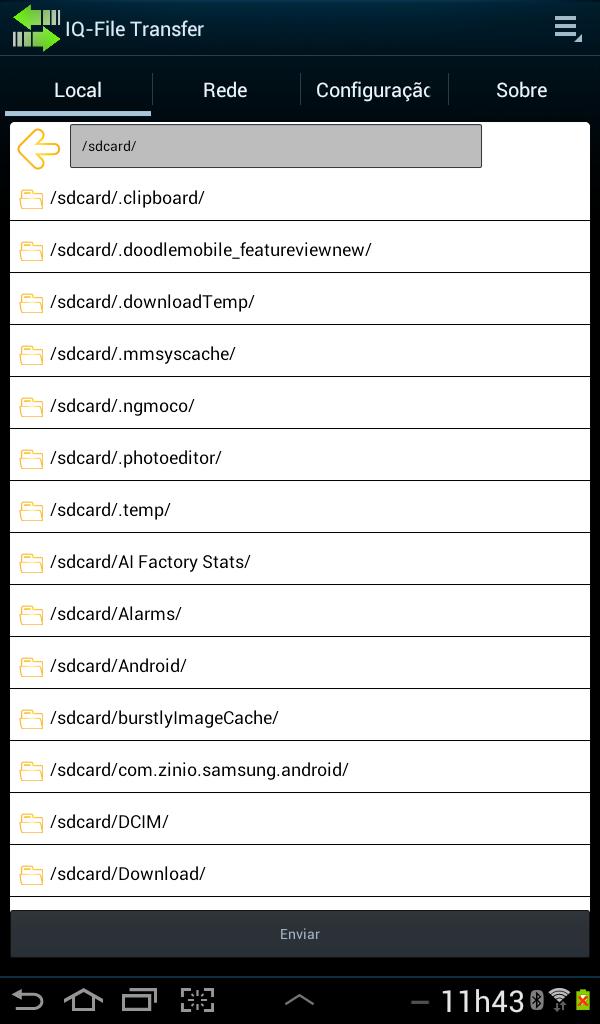Switch to the Rede tab

[225, 90]
